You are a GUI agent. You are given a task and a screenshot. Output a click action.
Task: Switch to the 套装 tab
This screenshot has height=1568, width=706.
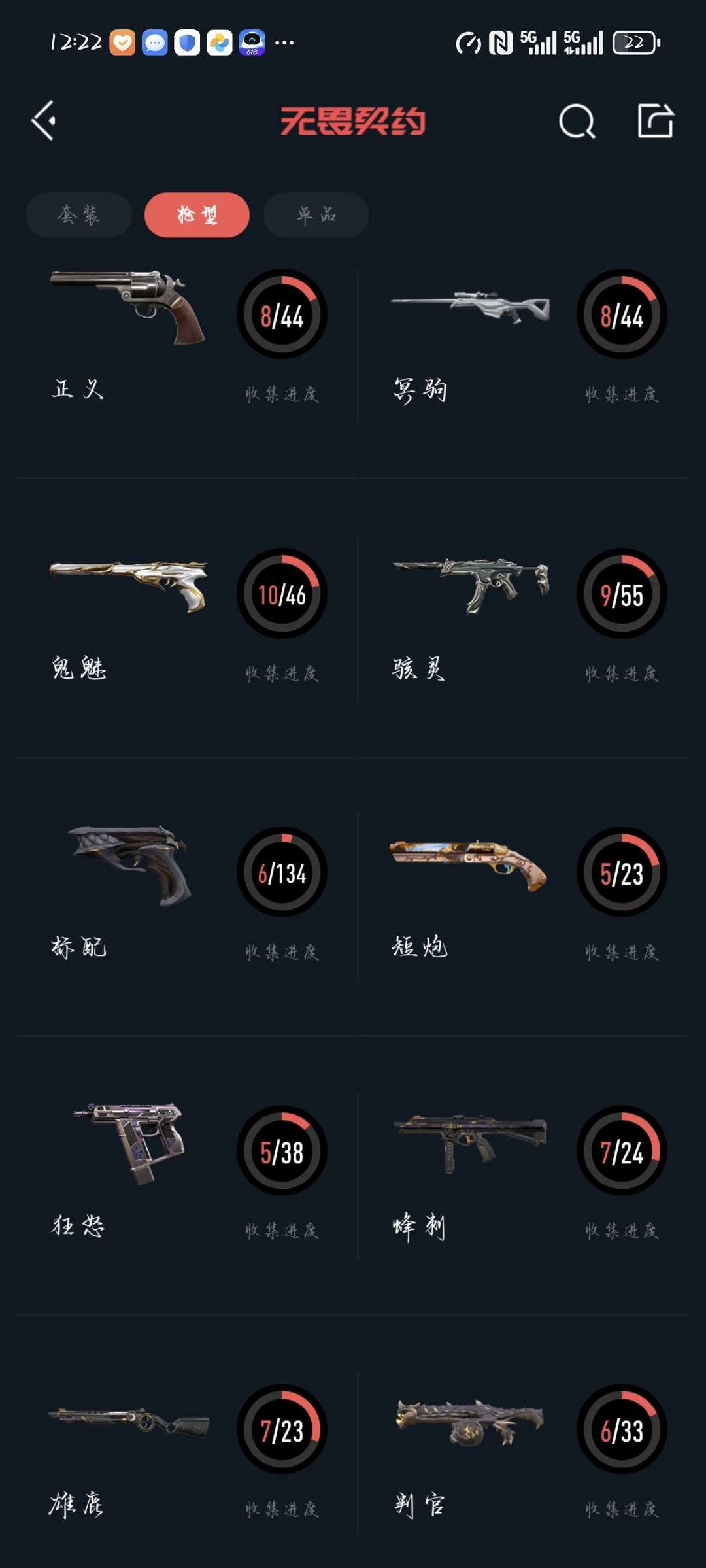[x=79, y=214]
